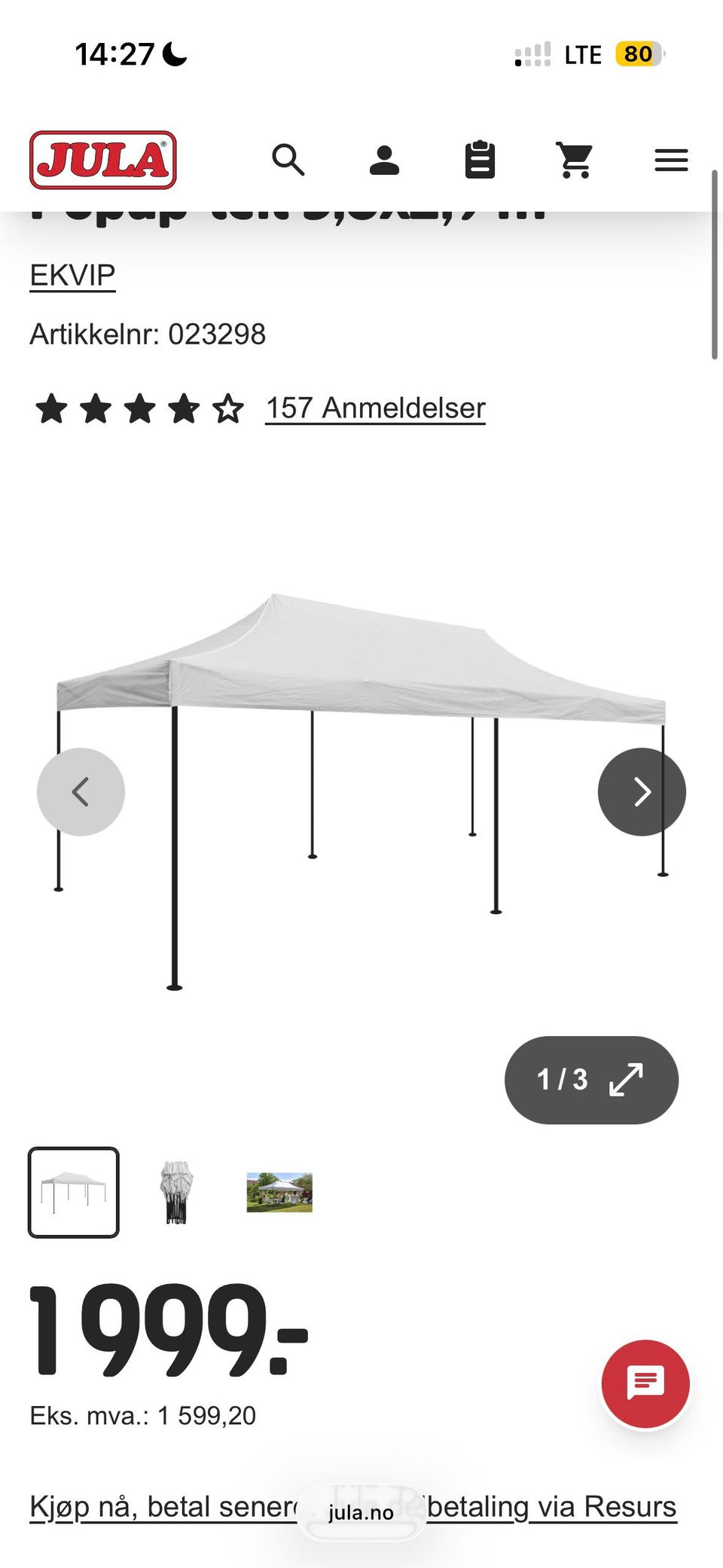Open the search magnifier icon
The width and height of the screenshot is (723, 1568).
pyautogui.click(x=288, y=160)
